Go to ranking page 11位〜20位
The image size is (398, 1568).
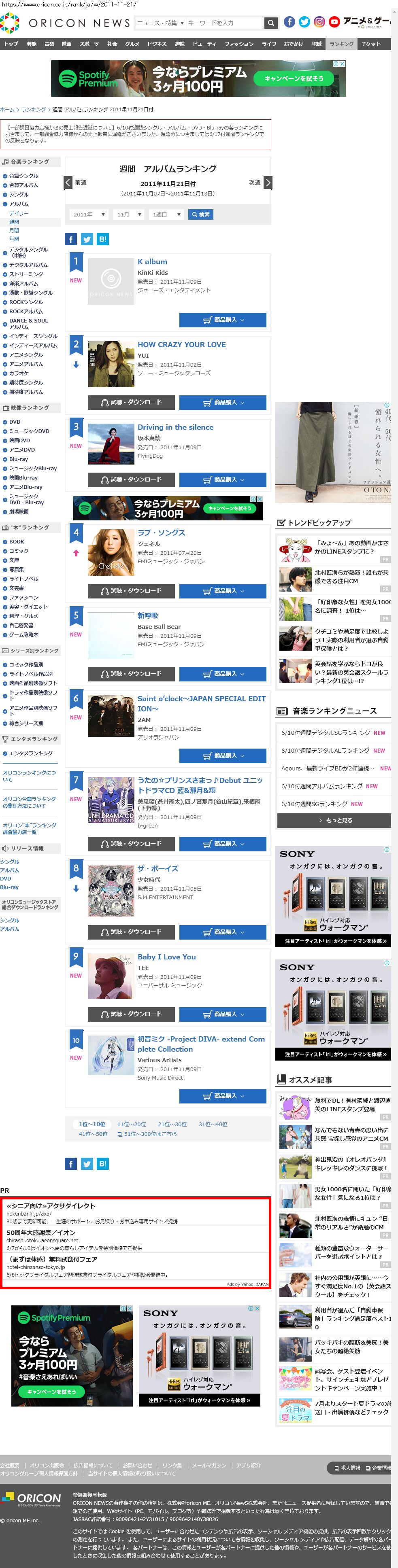coord(131,1124)
